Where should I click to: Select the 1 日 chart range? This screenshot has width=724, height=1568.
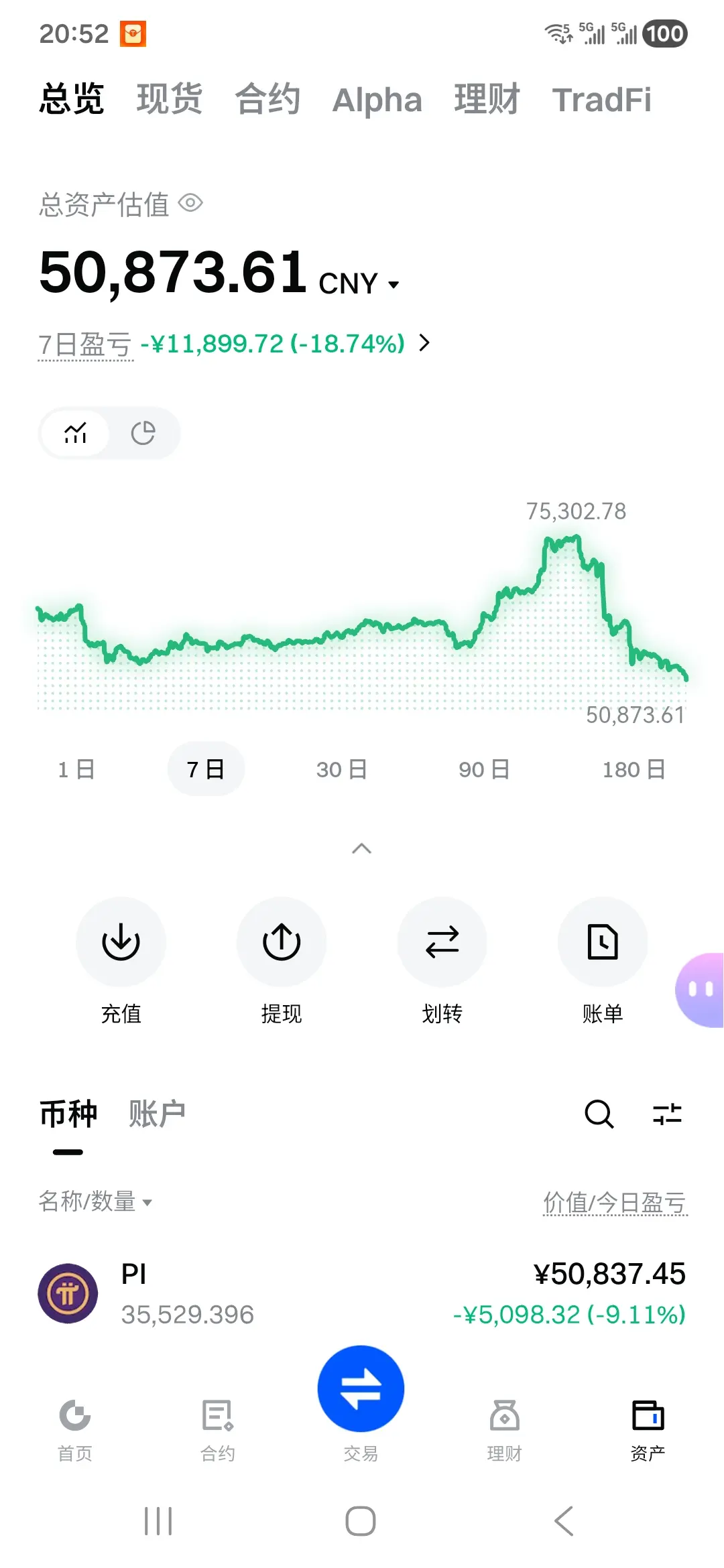[x=76, y=769]
